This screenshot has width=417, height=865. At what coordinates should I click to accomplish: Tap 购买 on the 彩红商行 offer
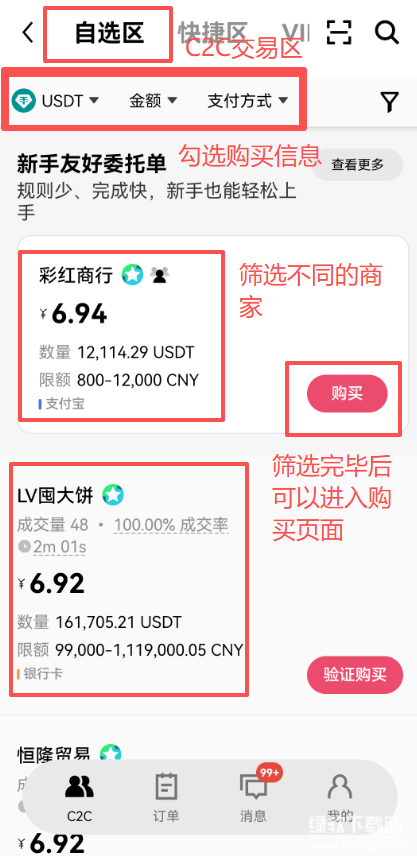pos(347,393)
